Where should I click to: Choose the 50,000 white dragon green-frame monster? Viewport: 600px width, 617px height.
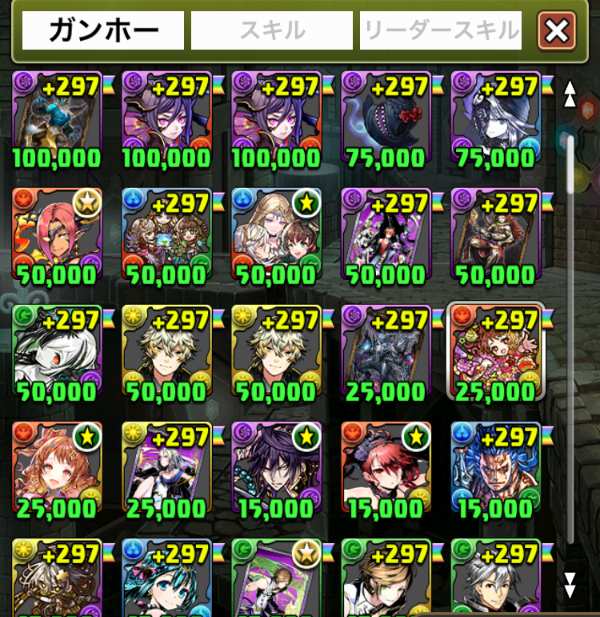tap(55, 353)
